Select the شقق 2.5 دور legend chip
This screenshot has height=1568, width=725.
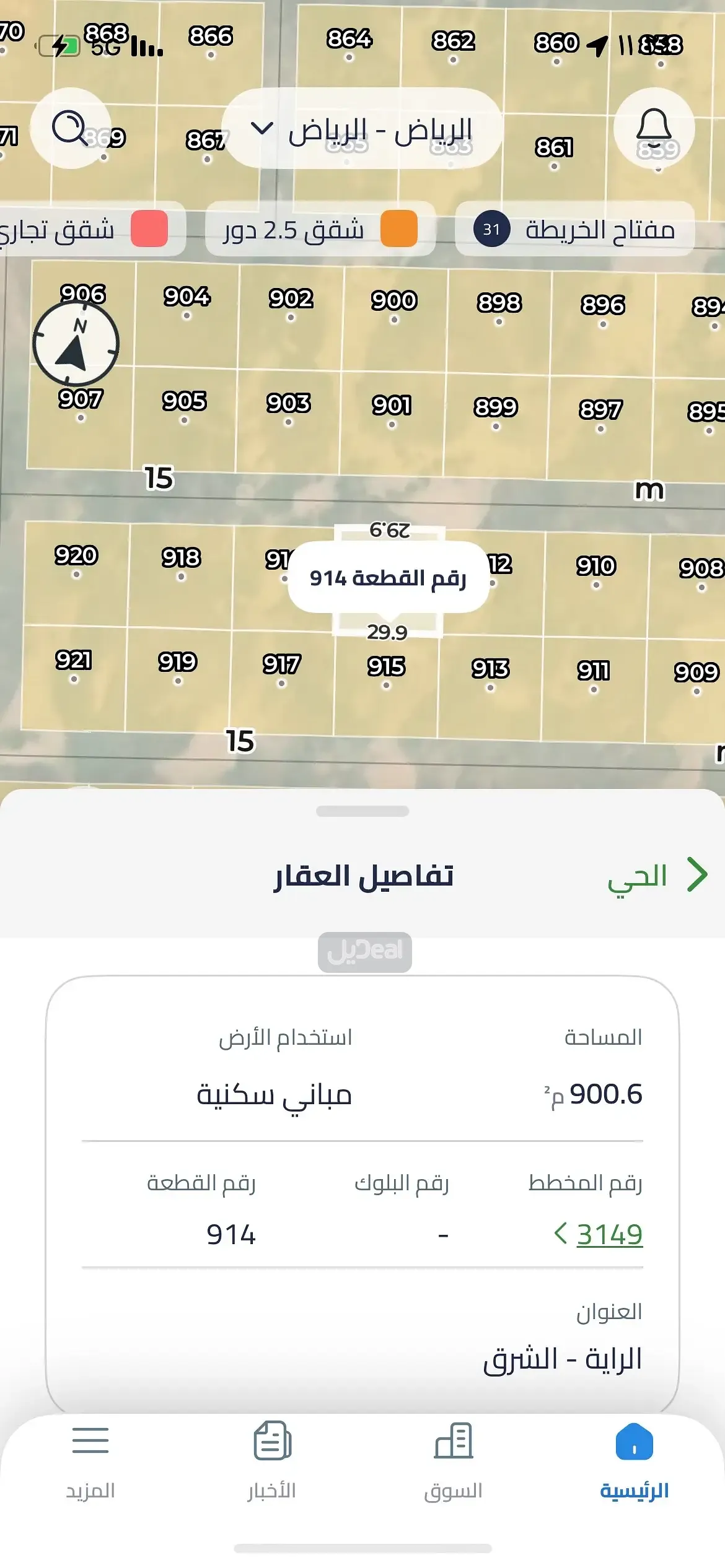tap(320, 229)
